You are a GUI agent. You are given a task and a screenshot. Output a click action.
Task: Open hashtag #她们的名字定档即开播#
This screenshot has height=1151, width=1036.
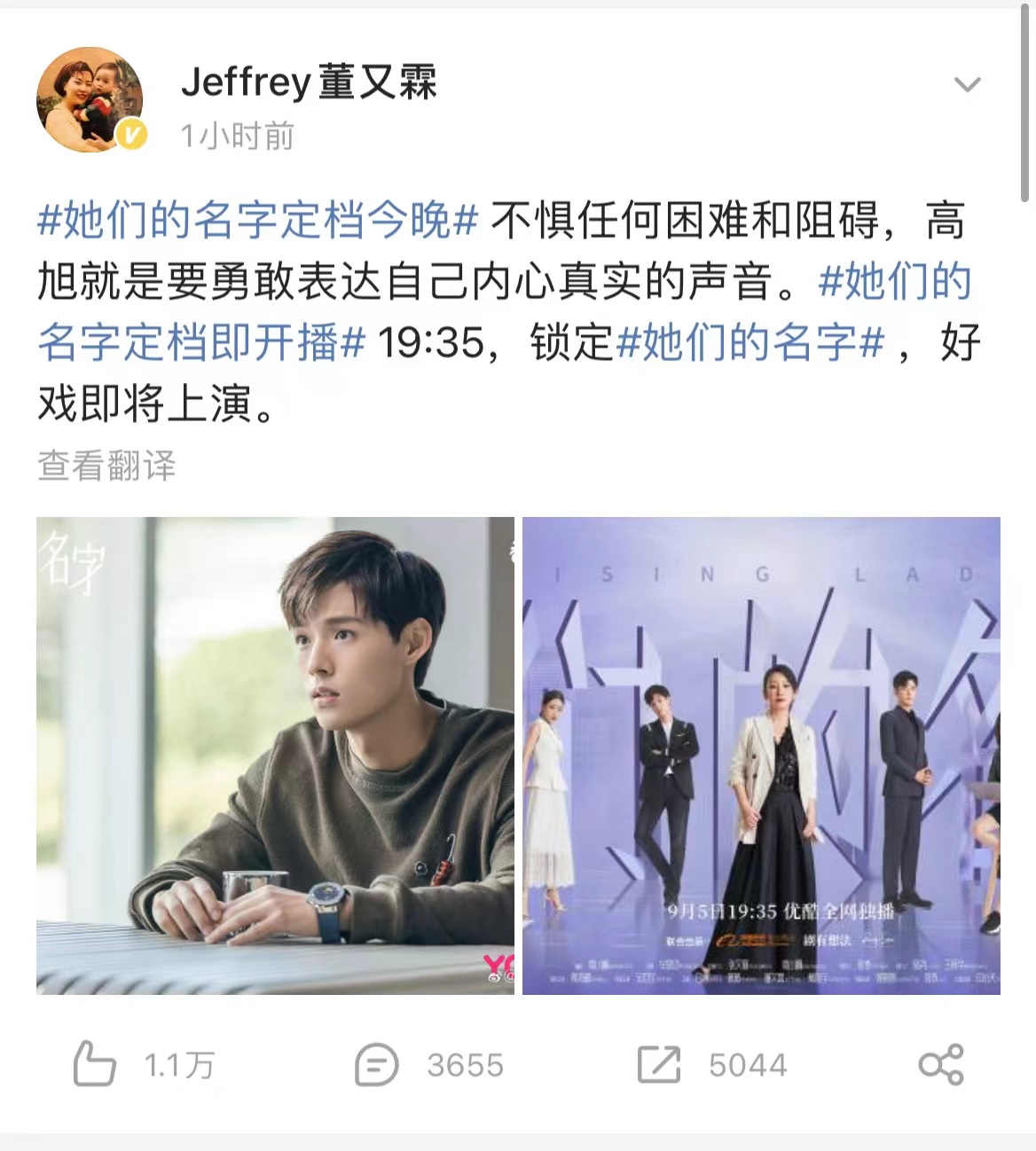pyautogui.click(x=894, y=282)
